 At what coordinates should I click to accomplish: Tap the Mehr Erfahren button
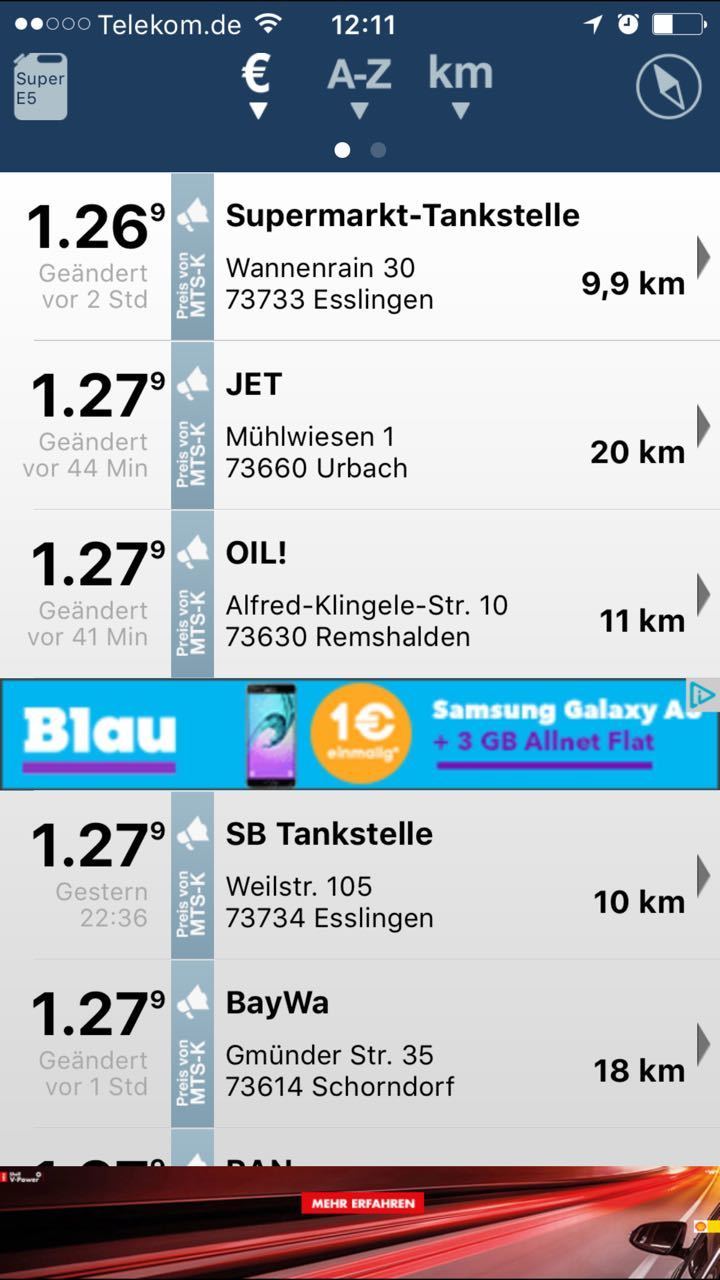362,1203
